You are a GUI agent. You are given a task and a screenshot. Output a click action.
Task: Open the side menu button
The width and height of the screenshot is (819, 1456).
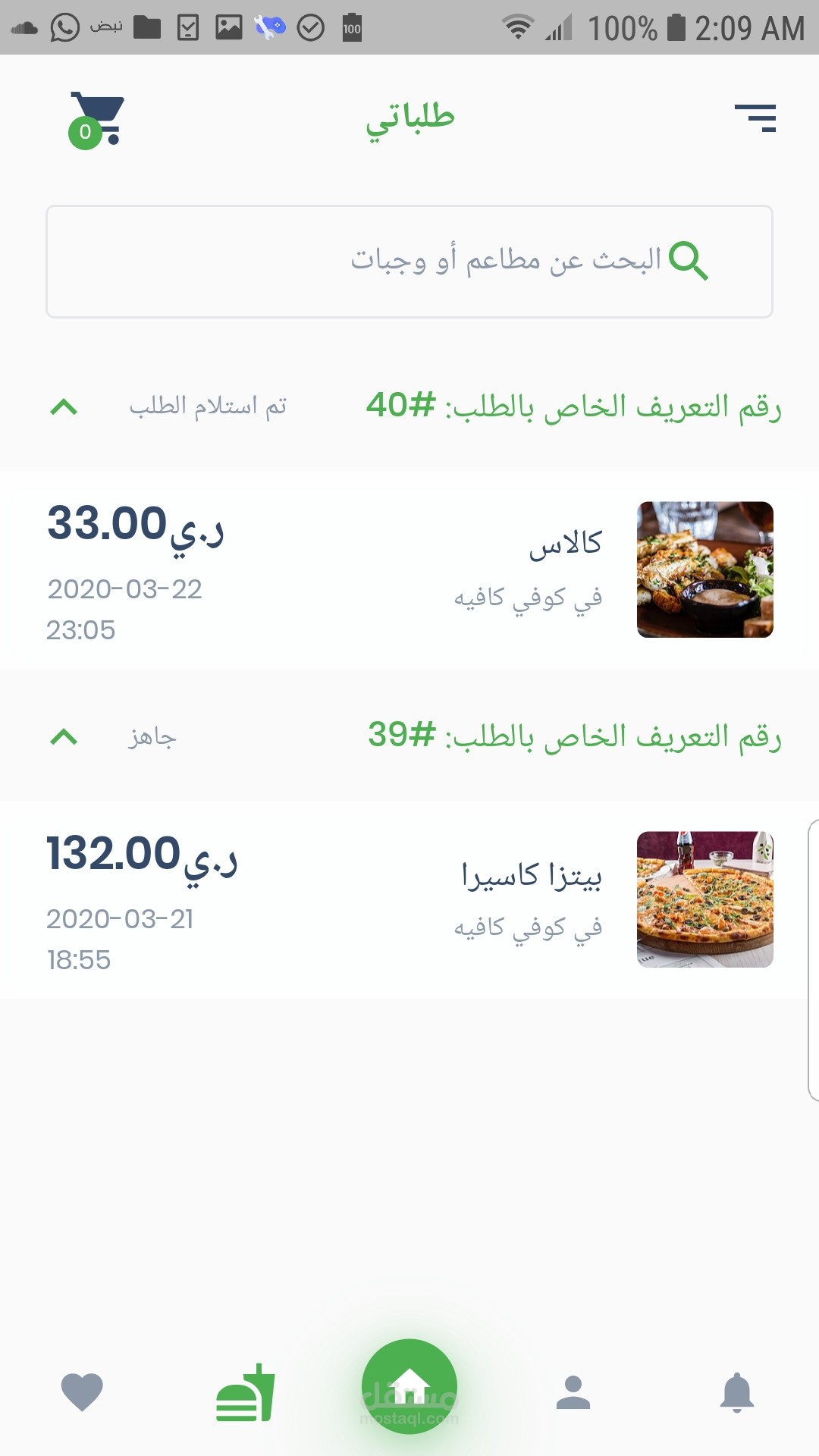click(x=755, y=118)
